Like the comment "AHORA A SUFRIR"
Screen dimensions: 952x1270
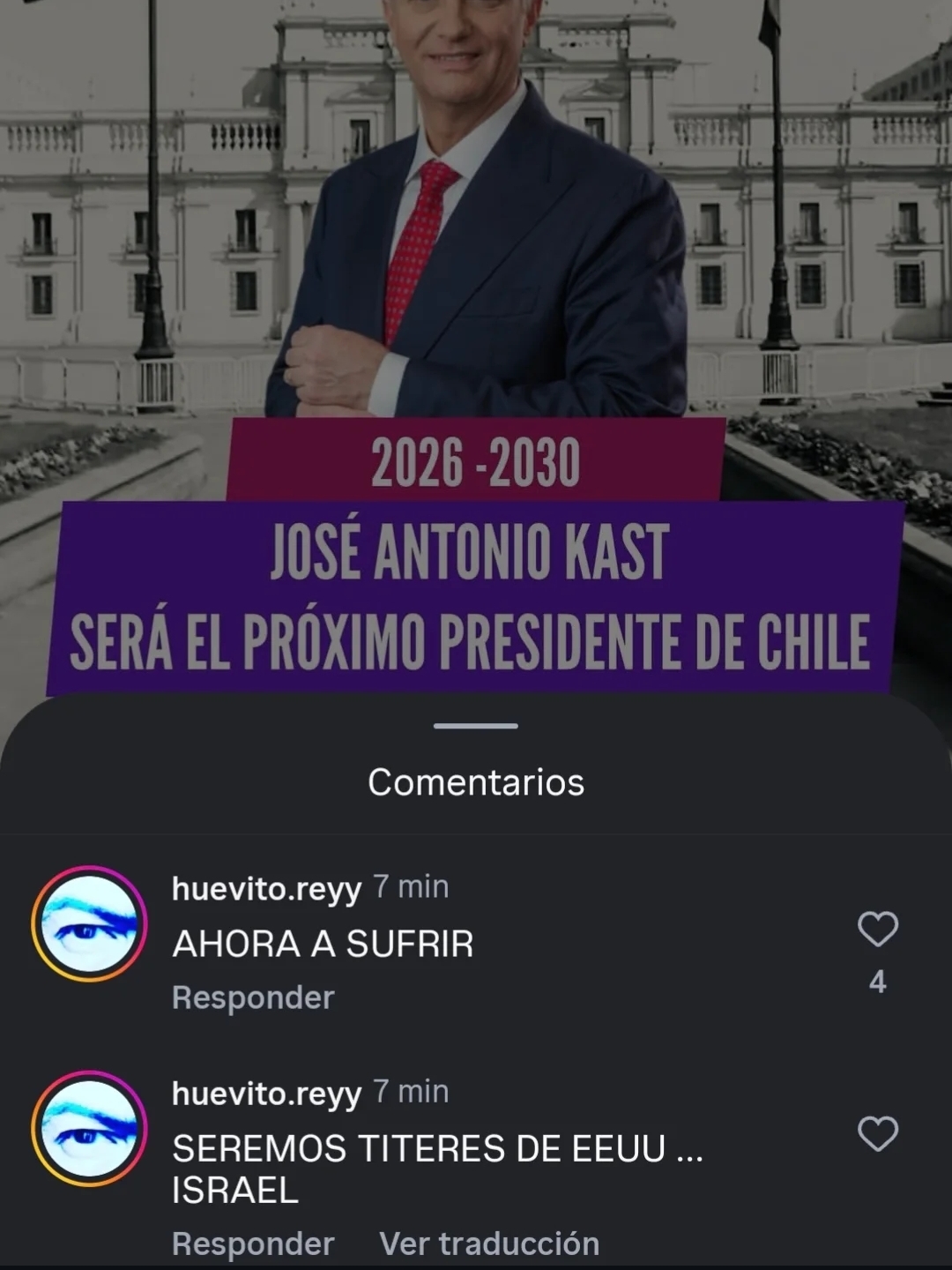877,929
